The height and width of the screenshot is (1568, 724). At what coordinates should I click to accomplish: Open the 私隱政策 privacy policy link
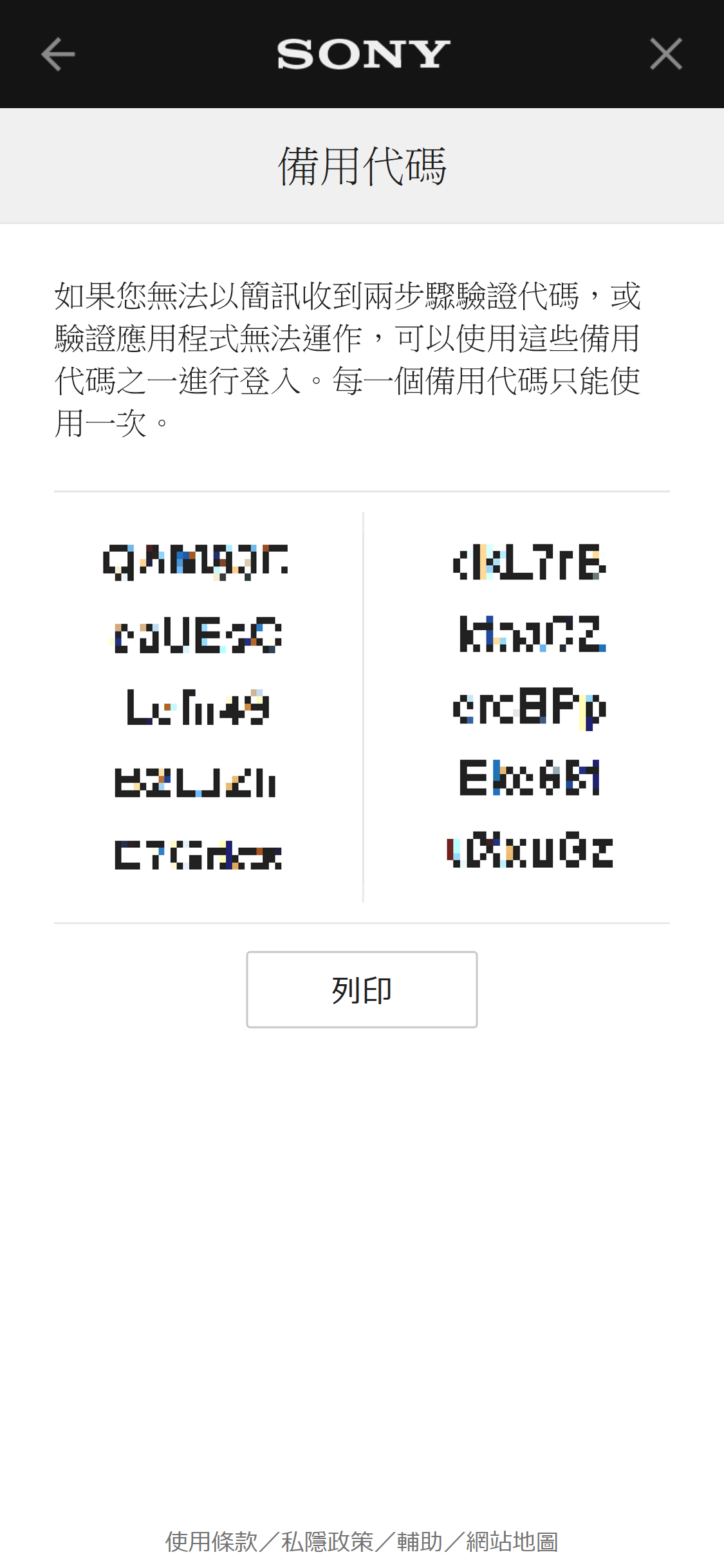click(x=327, y=1542)
